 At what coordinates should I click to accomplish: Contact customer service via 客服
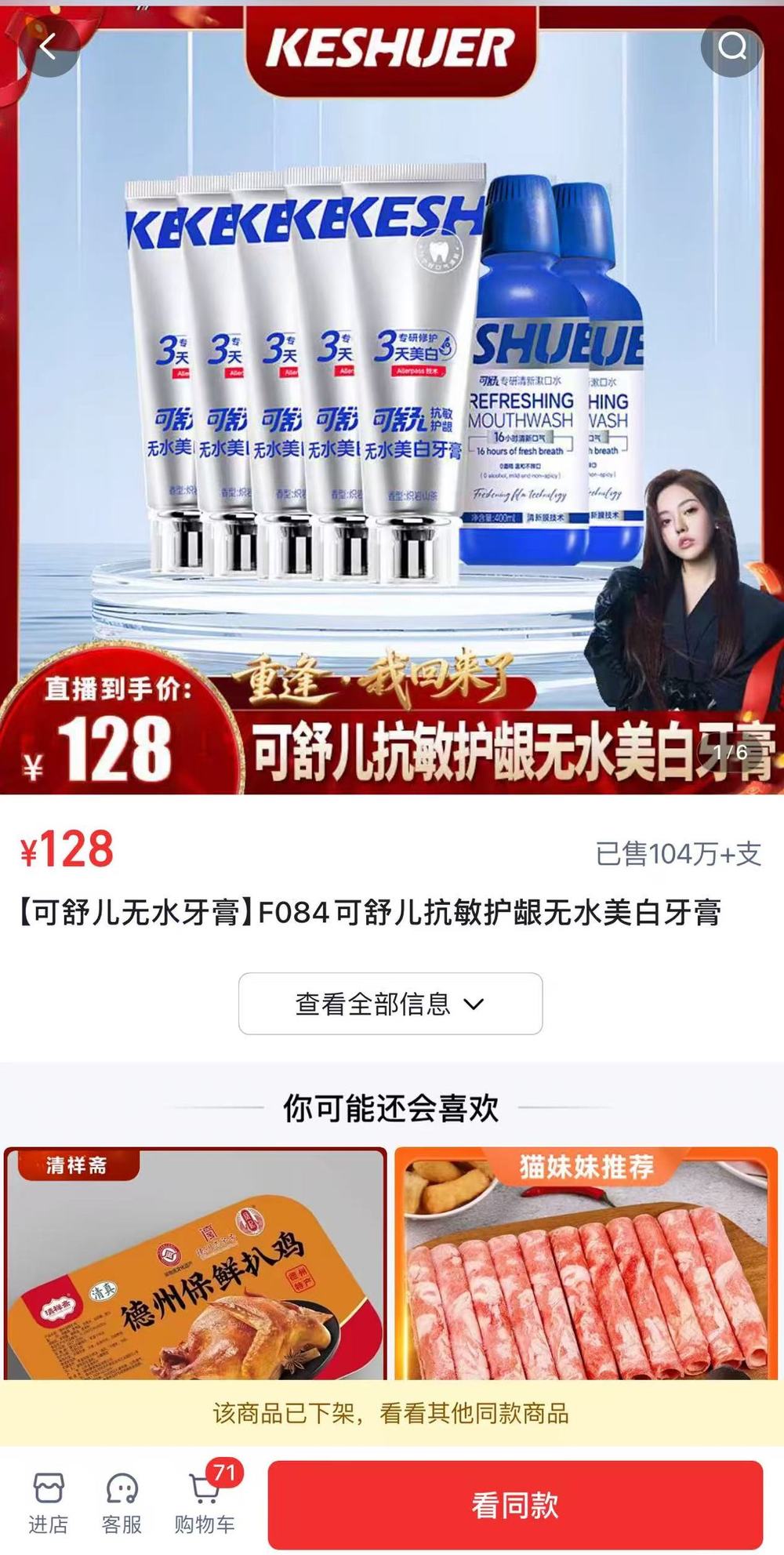[x=122, y=1502]
